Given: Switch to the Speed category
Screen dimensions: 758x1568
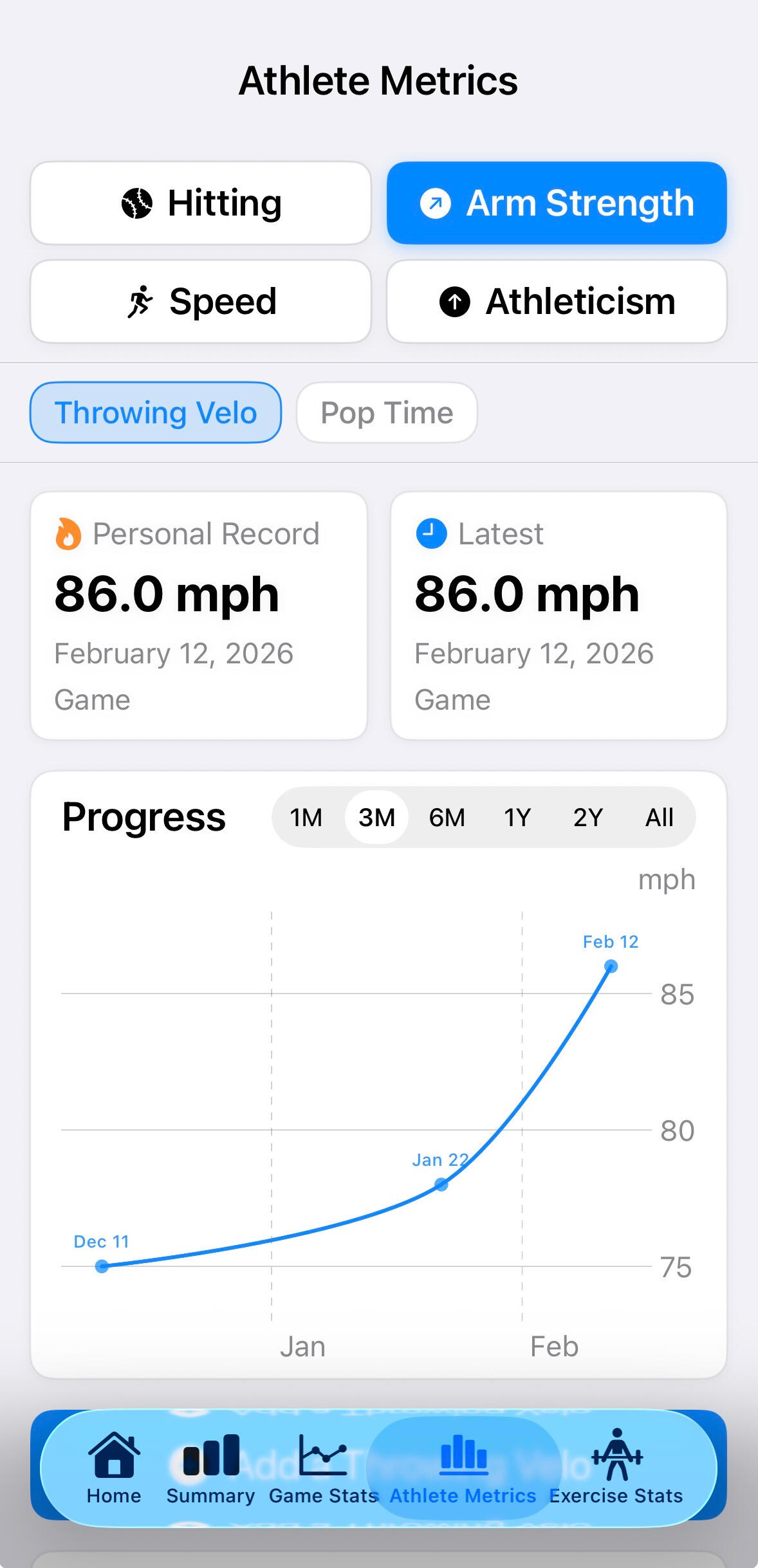Looking at the screenshot, I should [x=201, y=302].
